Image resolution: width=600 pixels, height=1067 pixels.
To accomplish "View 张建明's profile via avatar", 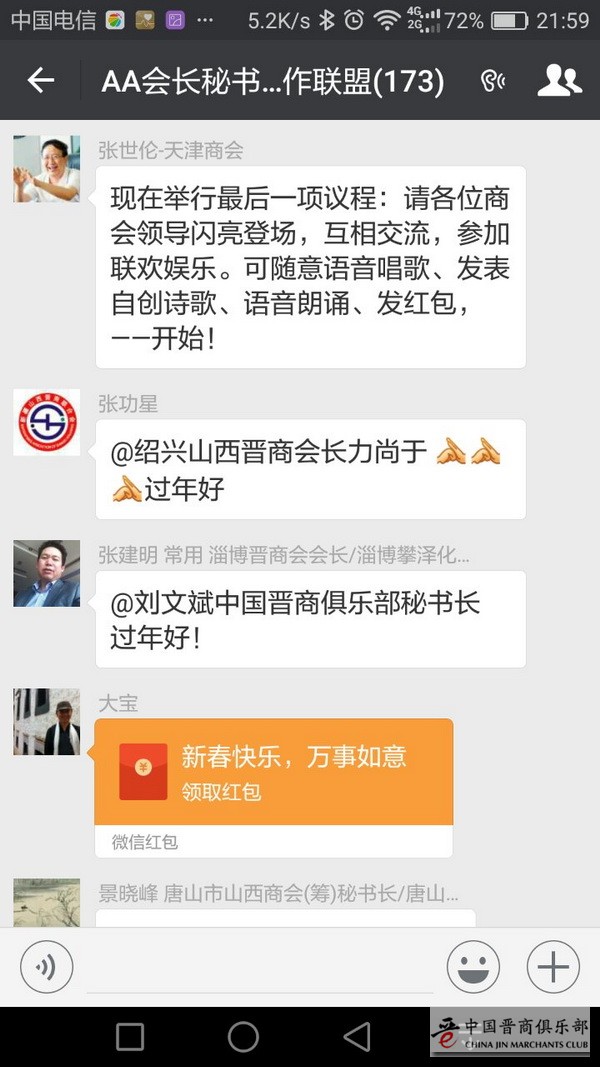I will (47, 574).
